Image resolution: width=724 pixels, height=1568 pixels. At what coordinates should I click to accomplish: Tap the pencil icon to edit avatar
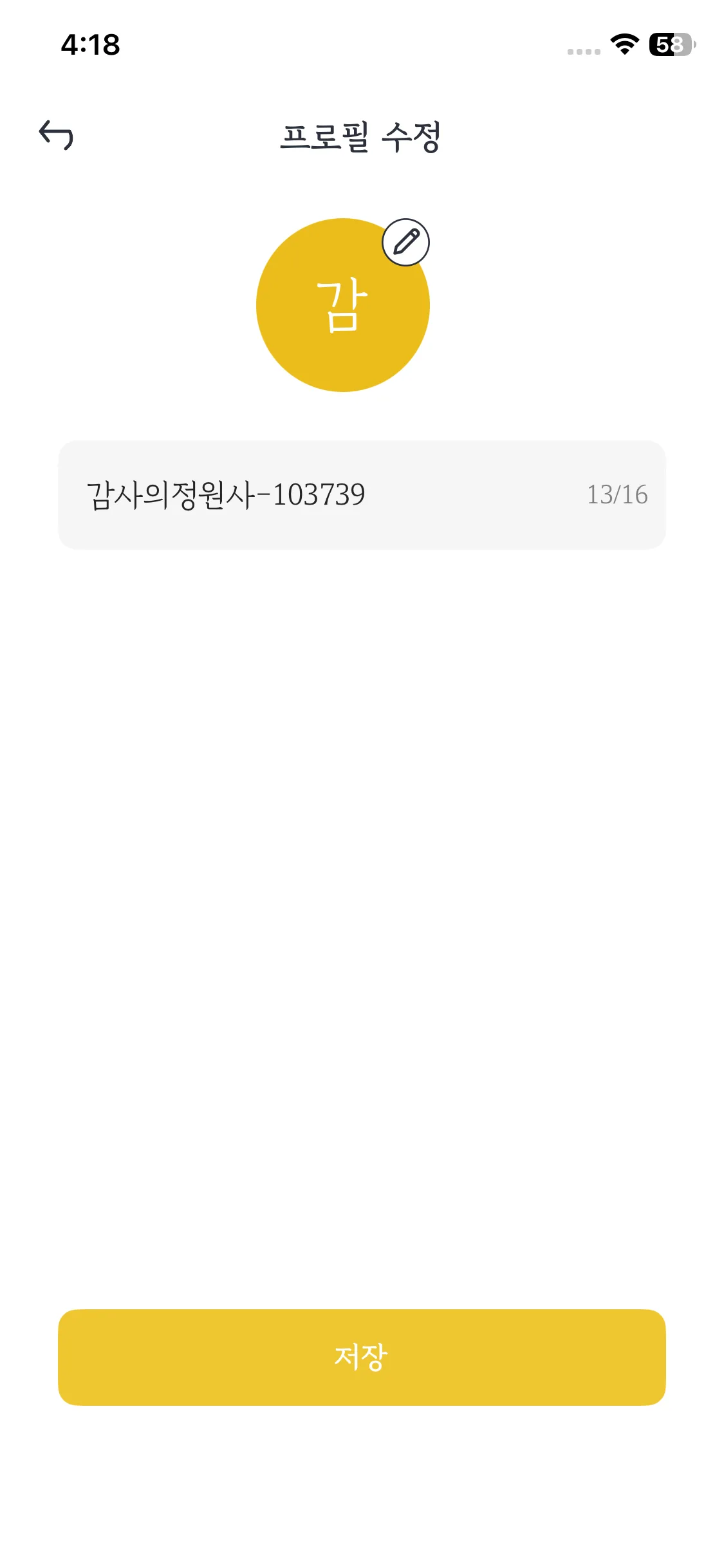(405, 243)
